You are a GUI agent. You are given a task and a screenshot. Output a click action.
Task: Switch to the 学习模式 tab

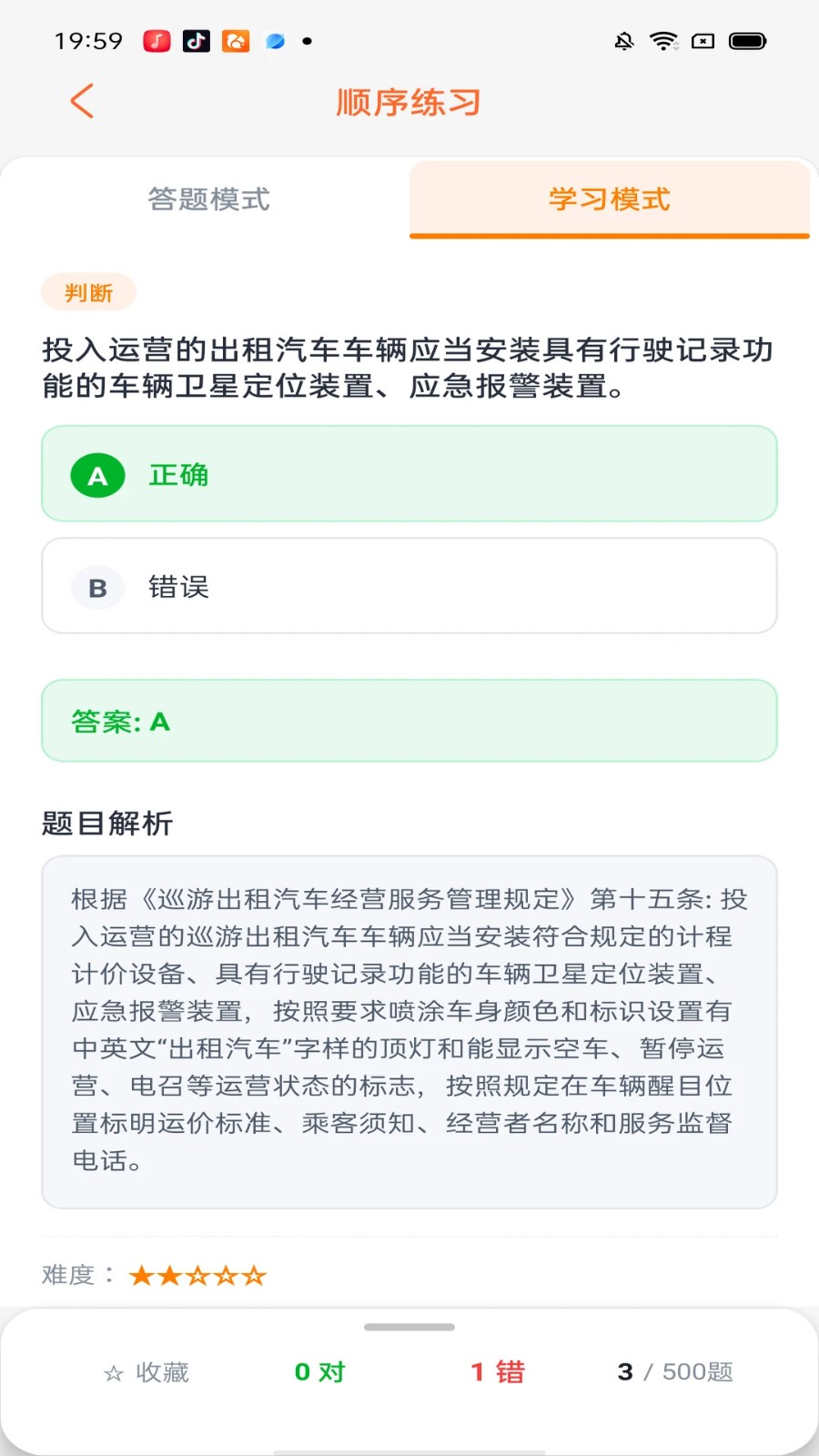608,199
